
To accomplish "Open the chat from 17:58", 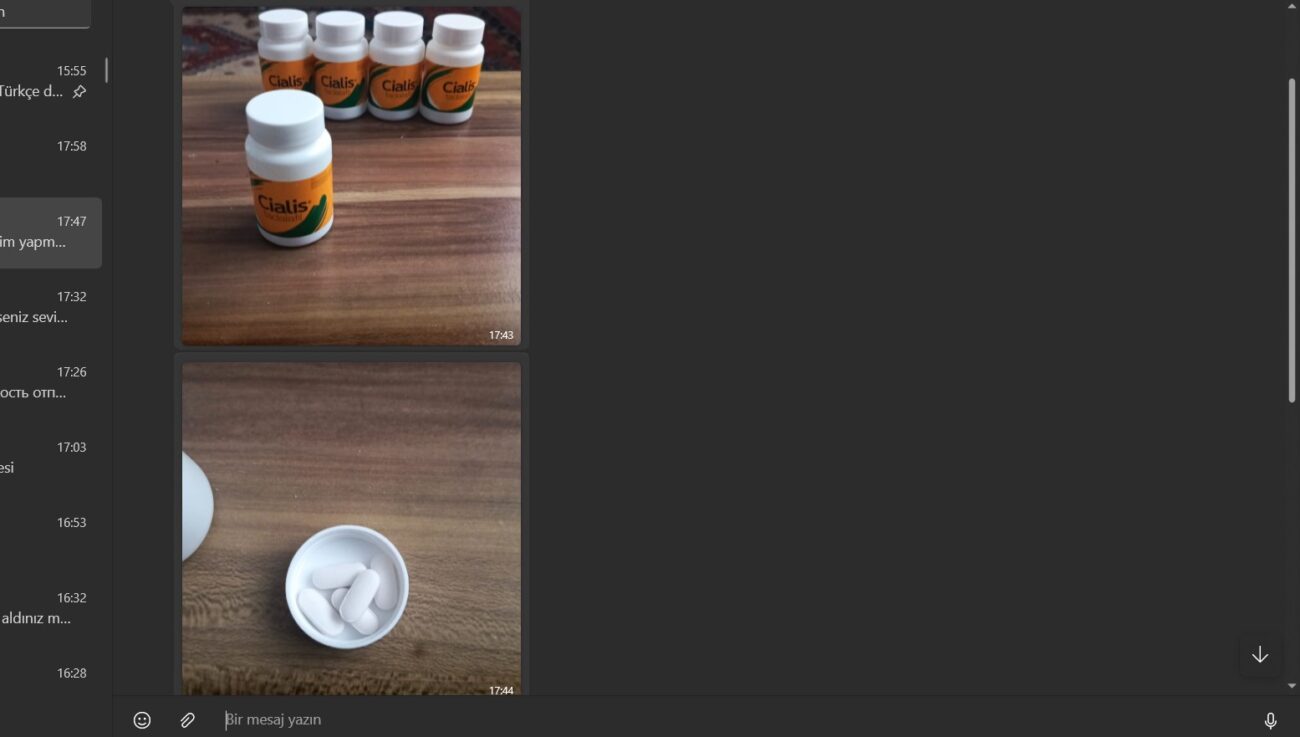I will click(x=45, y=157).
